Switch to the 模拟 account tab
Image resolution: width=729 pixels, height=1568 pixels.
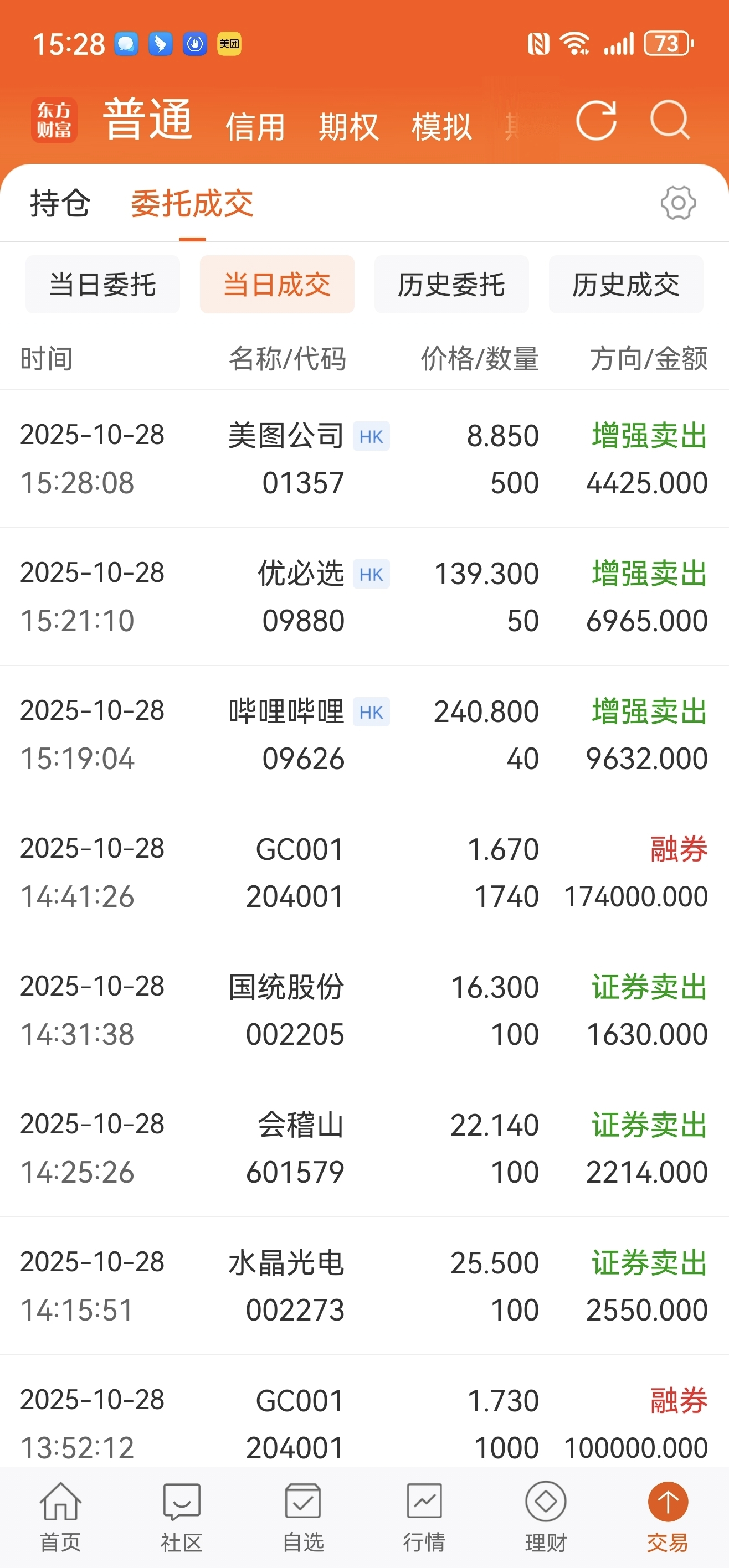click(x=441, y=127)
